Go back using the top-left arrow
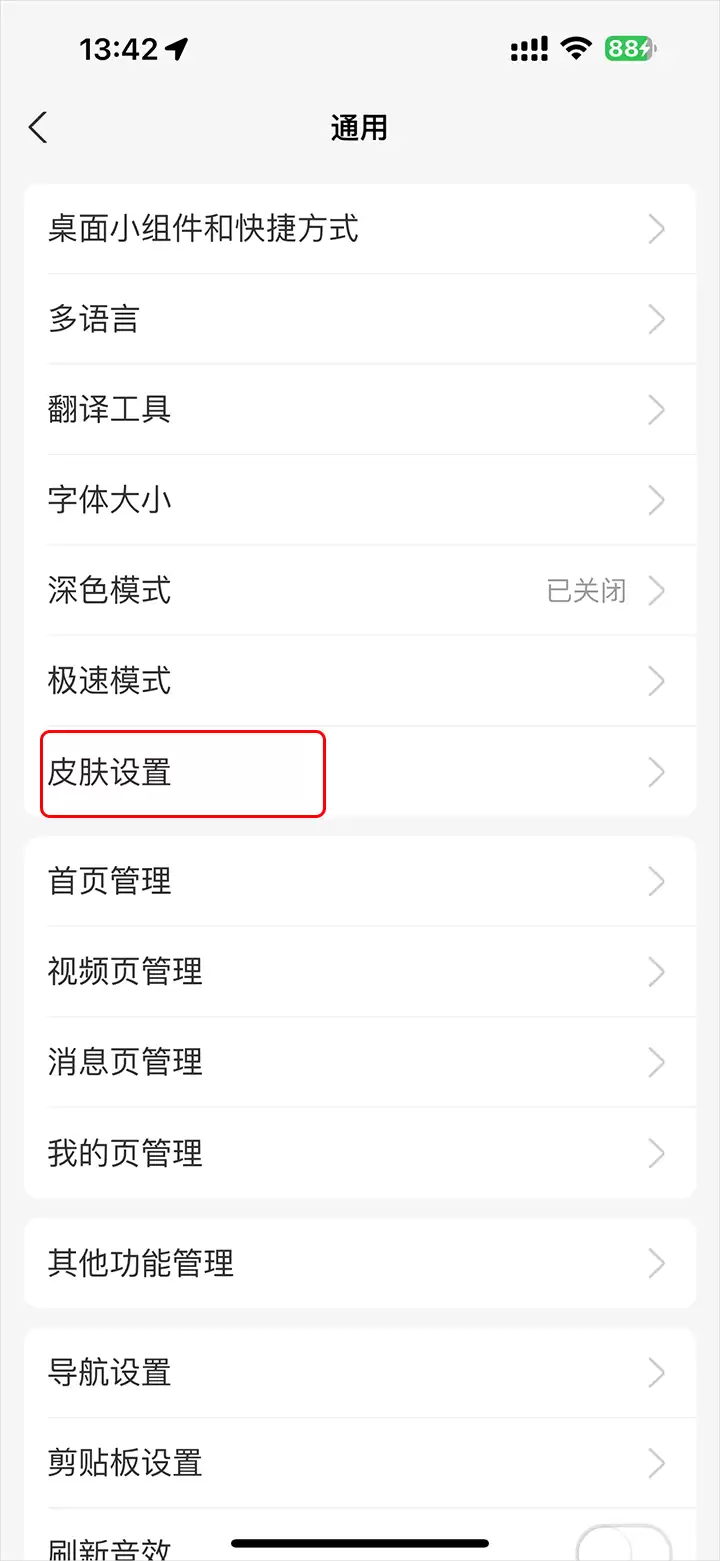This screenshot has height=1561, width=720. pos(38,128)
